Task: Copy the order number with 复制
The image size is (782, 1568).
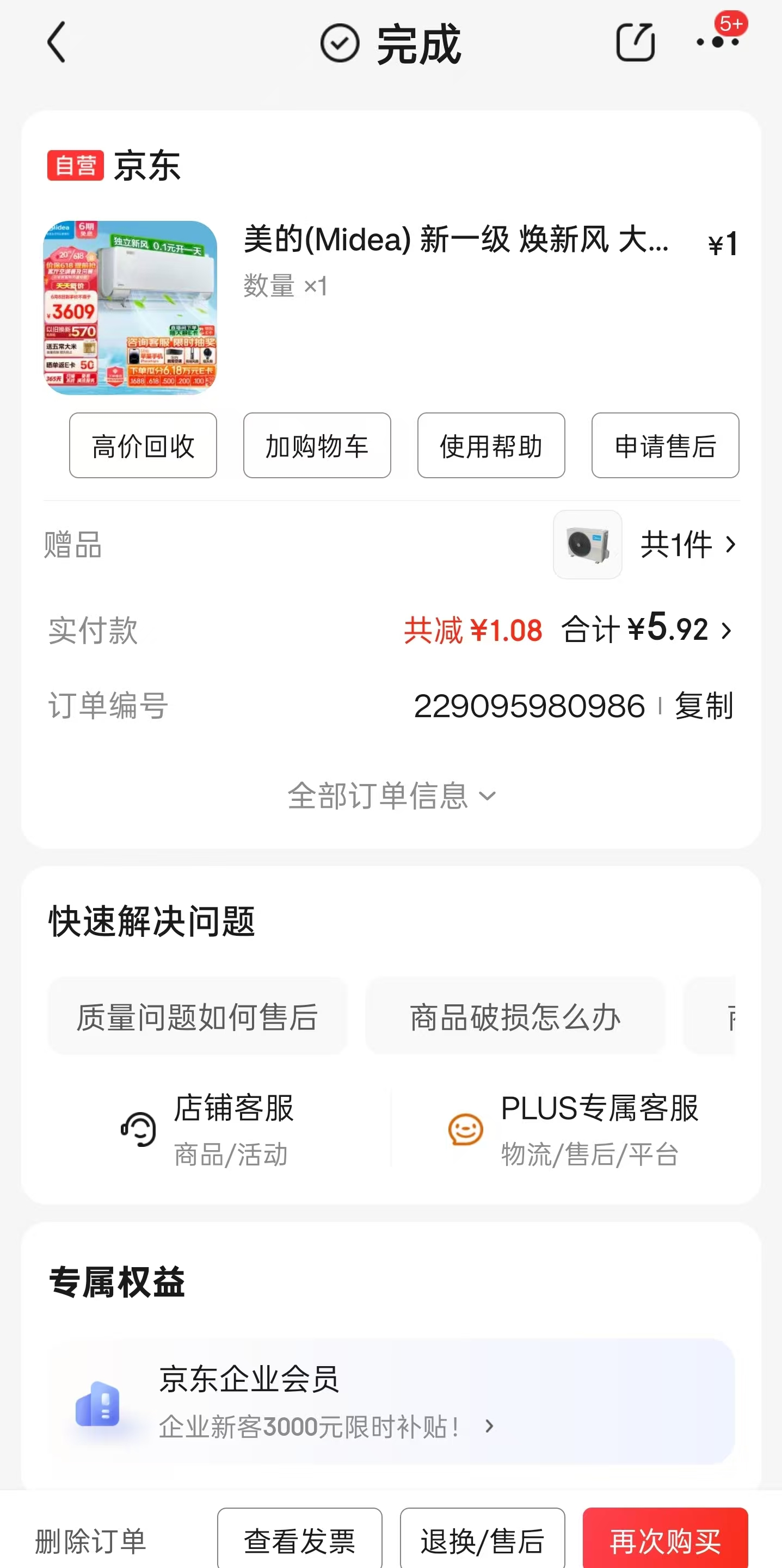Action: point(704,706)
